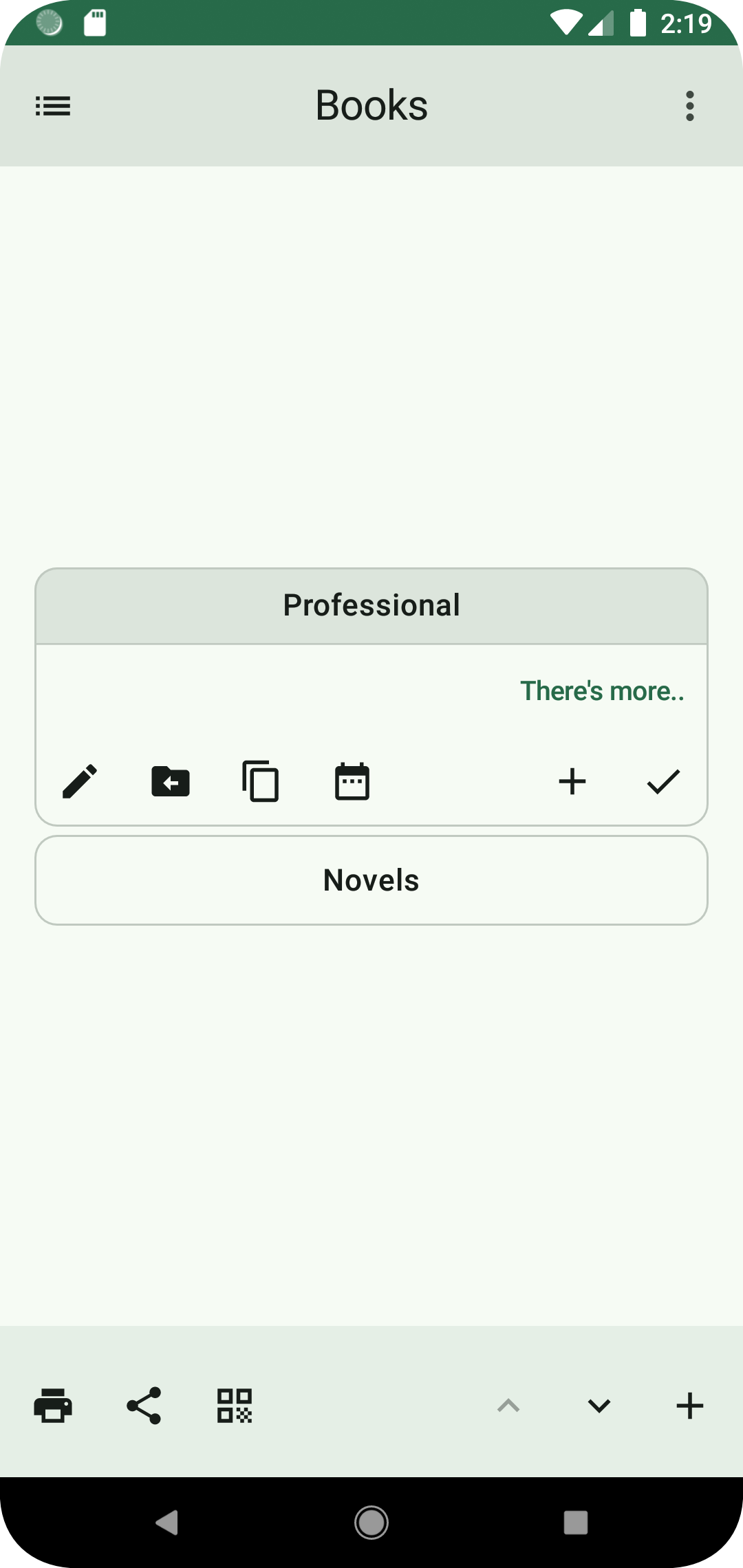Screen dimensions: 743x1568
Task: Open the There's more.. link
Action: (x=602, y=691)
